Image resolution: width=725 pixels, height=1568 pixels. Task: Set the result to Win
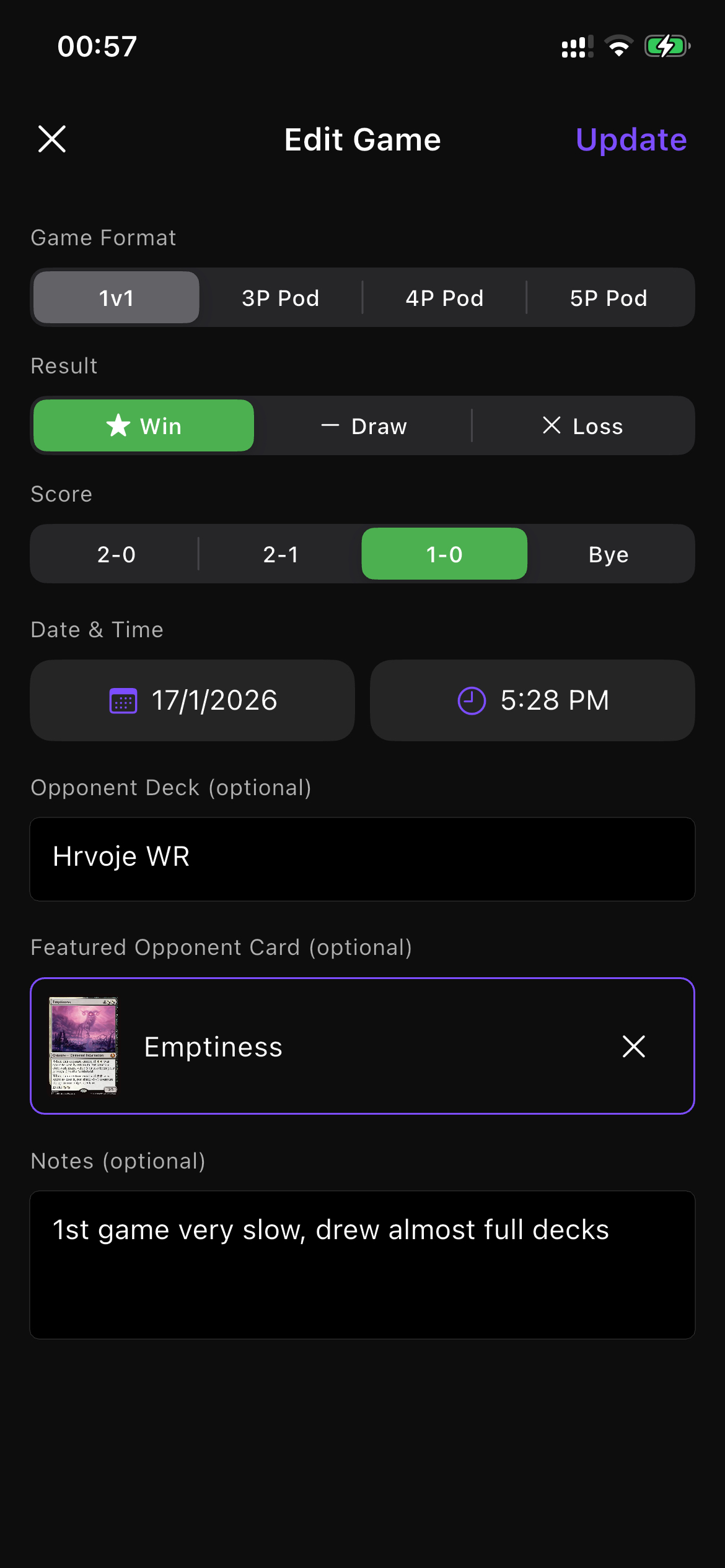tap(144, 426)
